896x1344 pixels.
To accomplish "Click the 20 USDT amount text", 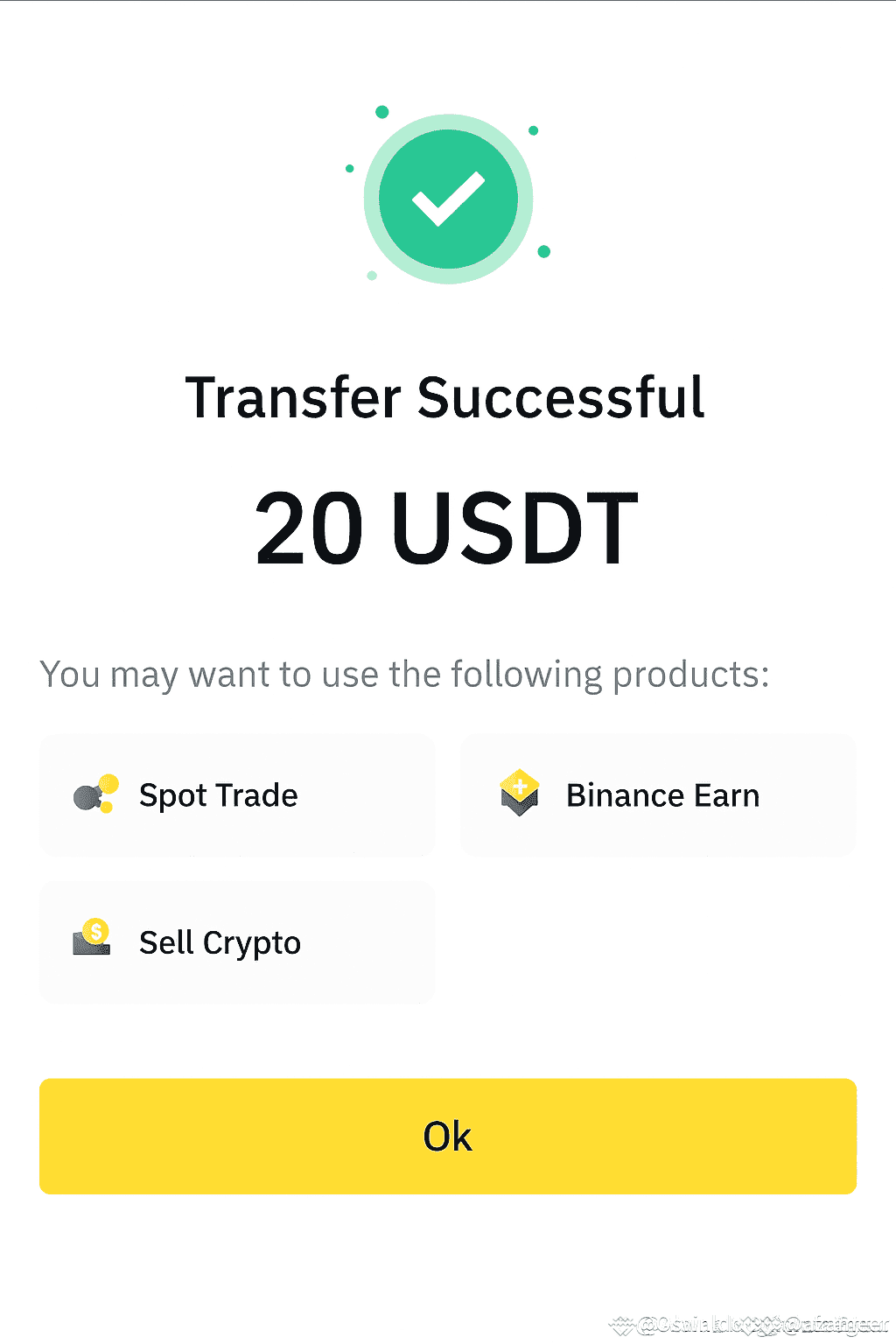I will 446,528.
